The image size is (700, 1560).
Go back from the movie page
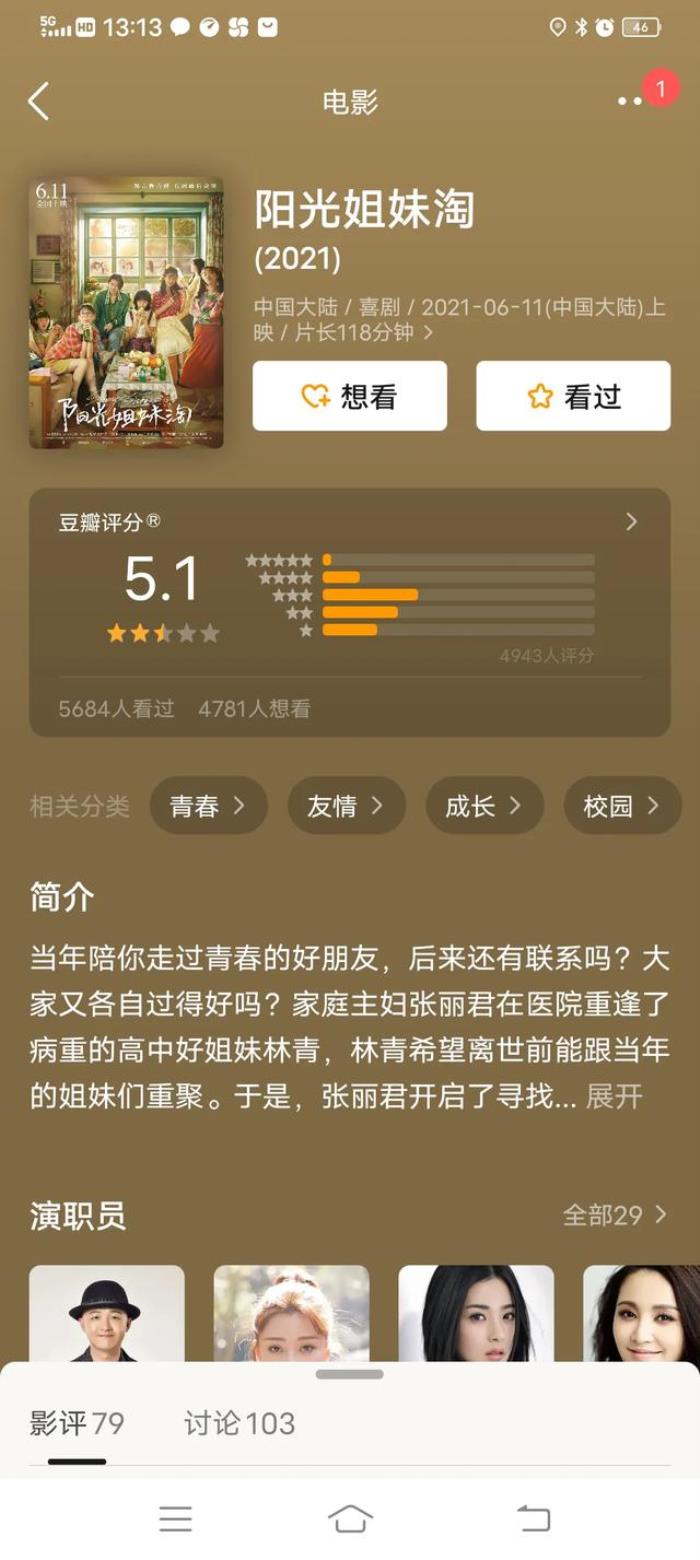pyautogui.click(x=39, y=102)
